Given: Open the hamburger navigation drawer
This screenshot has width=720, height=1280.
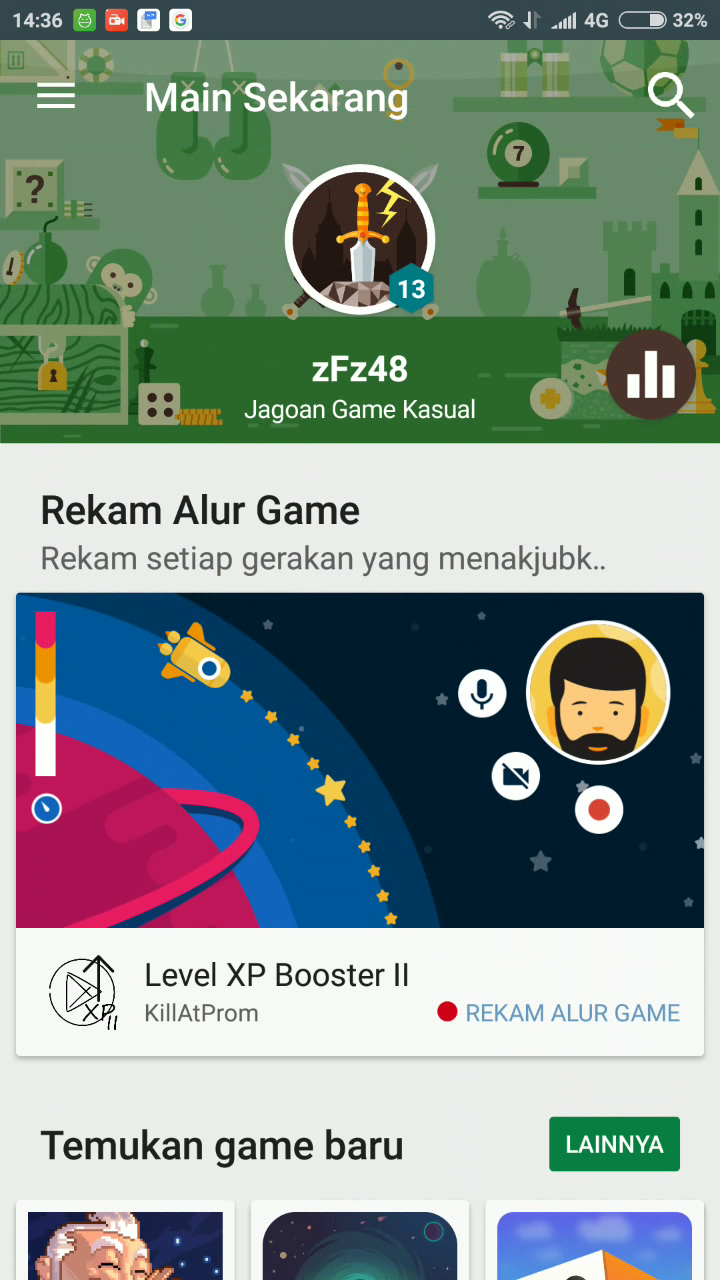Looking at the screenshot, I should [x=56, y=96].
